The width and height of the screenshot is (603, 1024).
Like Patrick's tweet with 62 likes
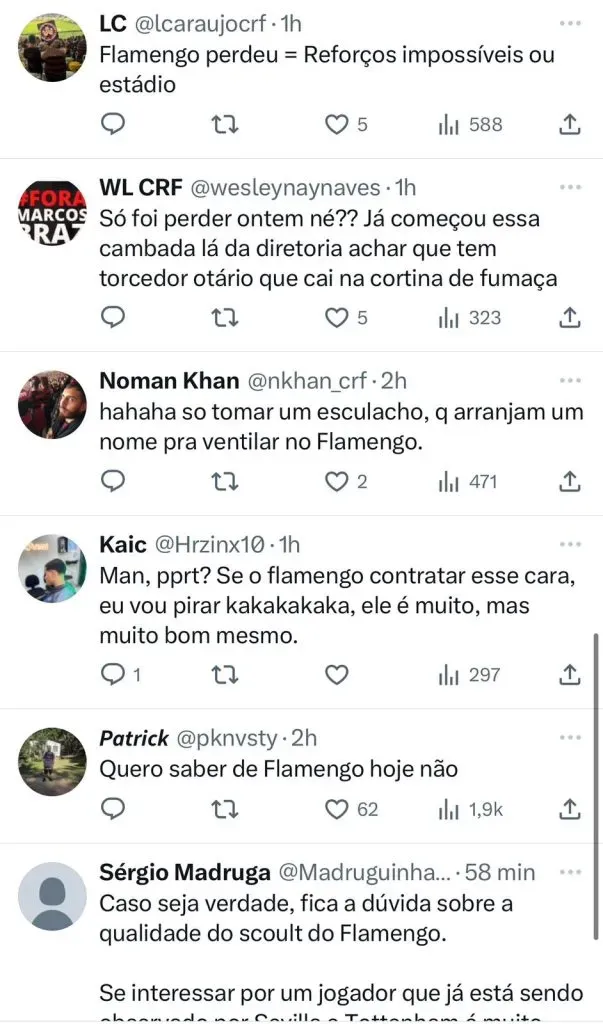337,809
